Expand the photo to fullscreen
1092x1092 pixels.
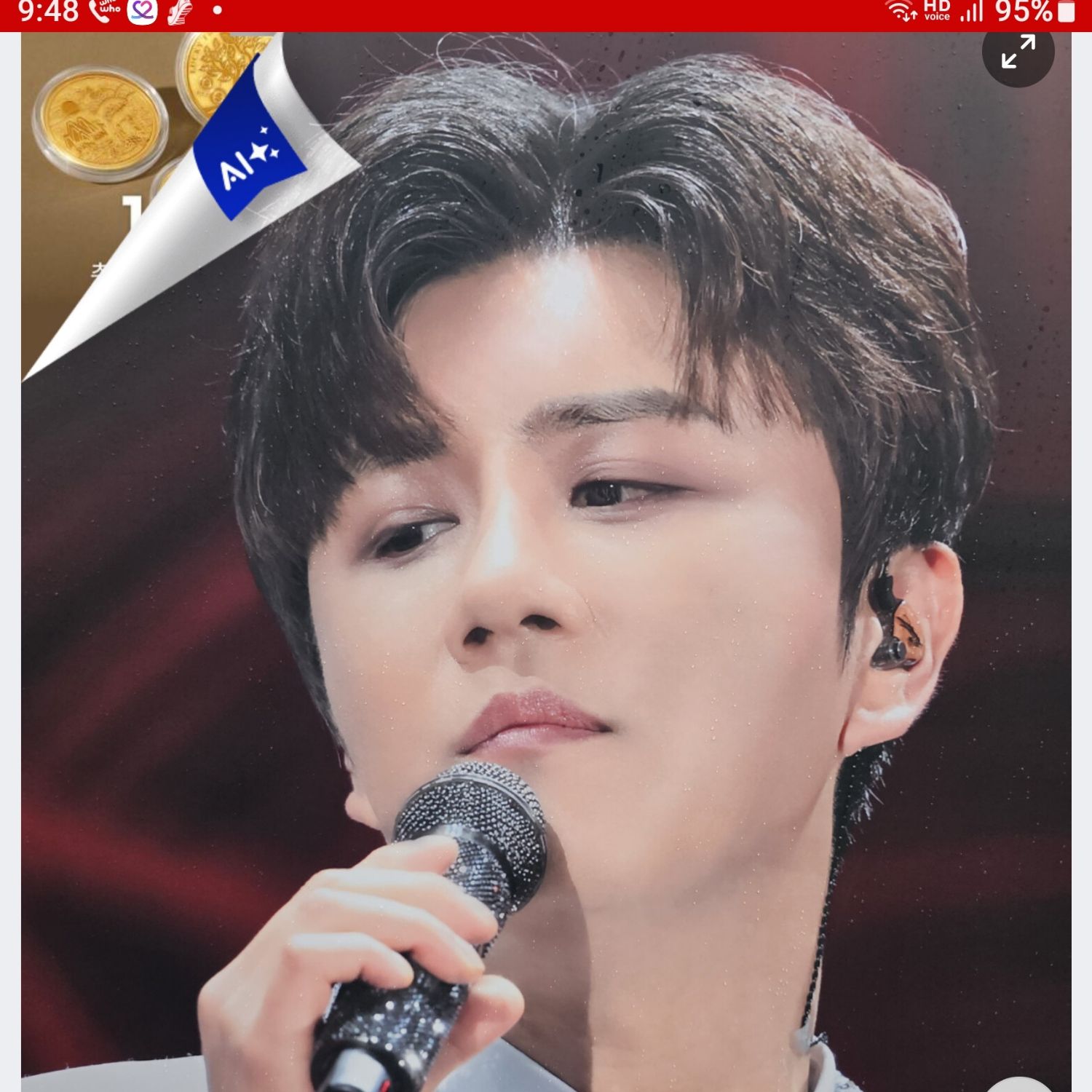(1018, 52)
